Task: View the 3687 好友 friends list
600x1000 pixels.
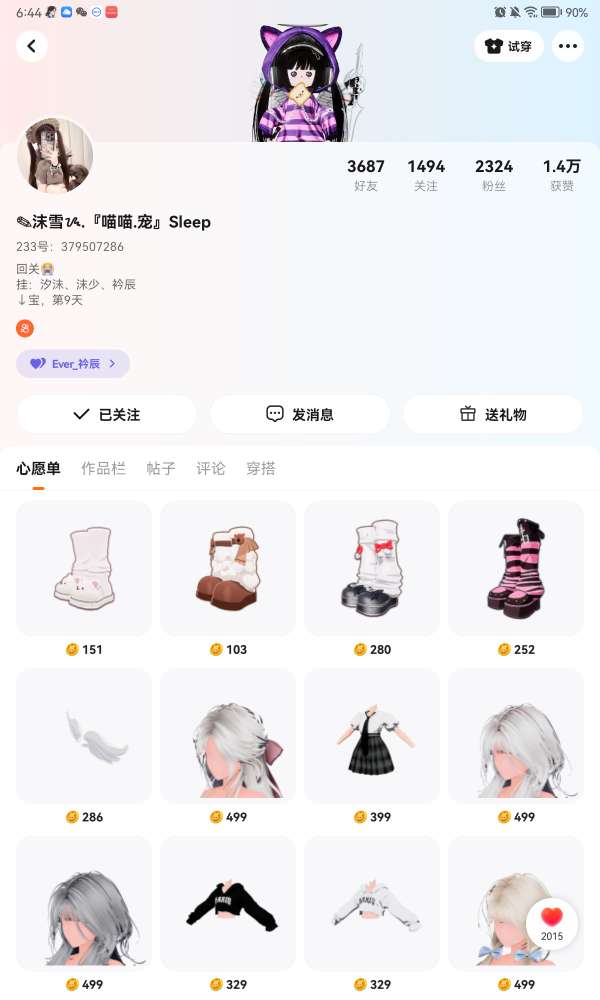Action: [366, 174]
